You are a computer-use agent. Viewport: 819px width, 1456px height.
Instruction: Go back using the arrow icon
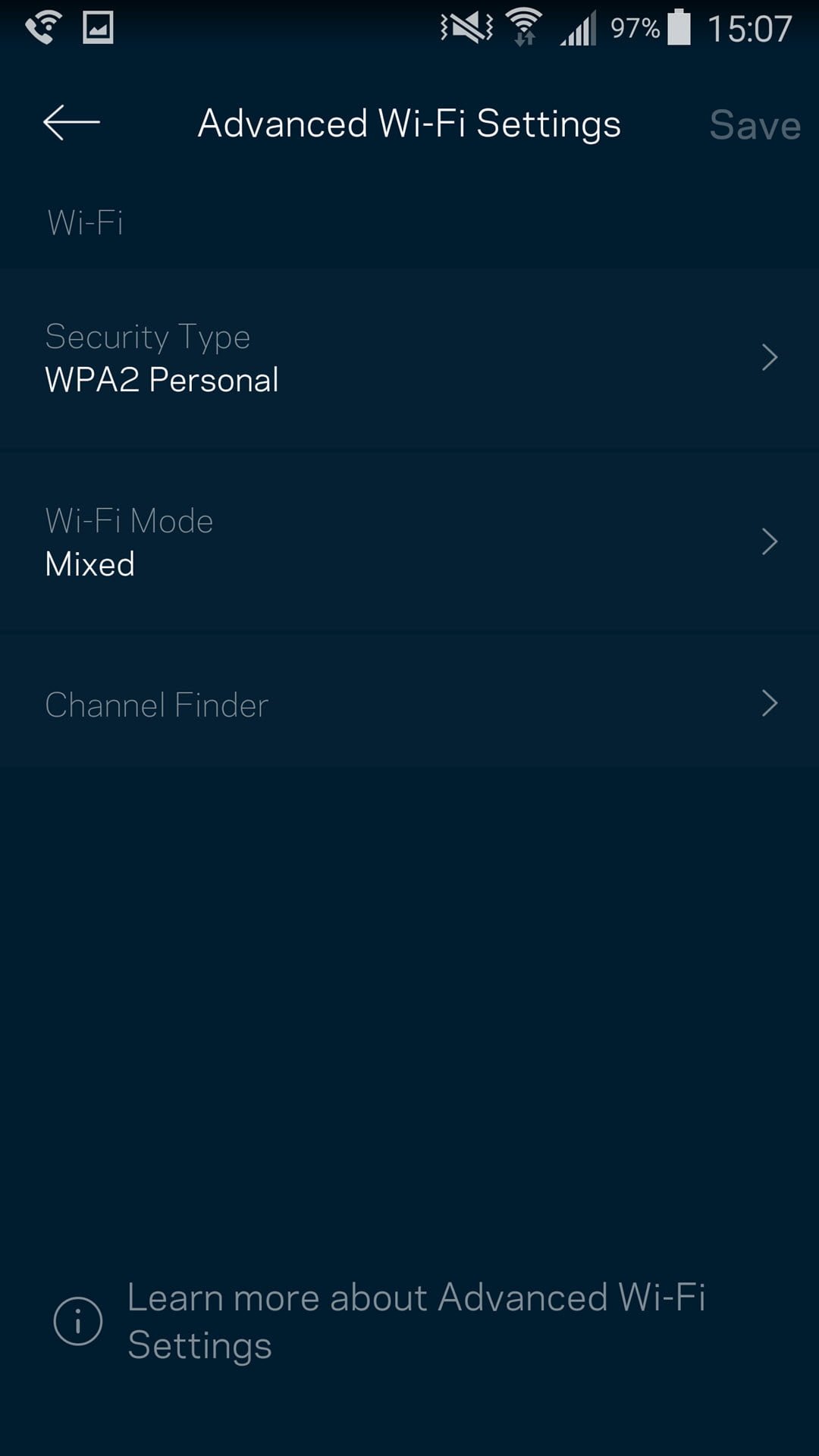[x=71, y=123]
